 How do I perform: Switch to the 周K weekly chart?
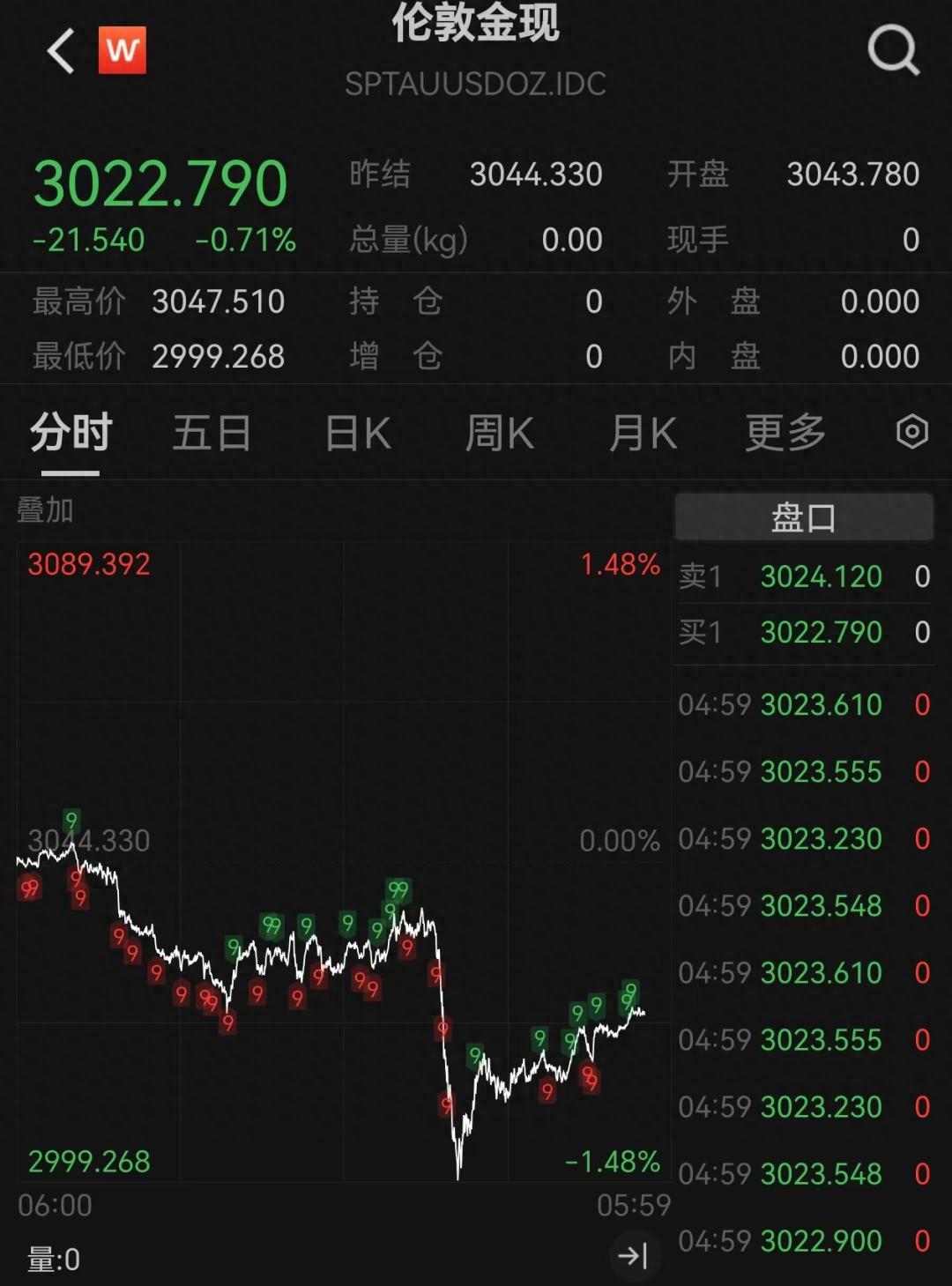click(x=499, y=432)
